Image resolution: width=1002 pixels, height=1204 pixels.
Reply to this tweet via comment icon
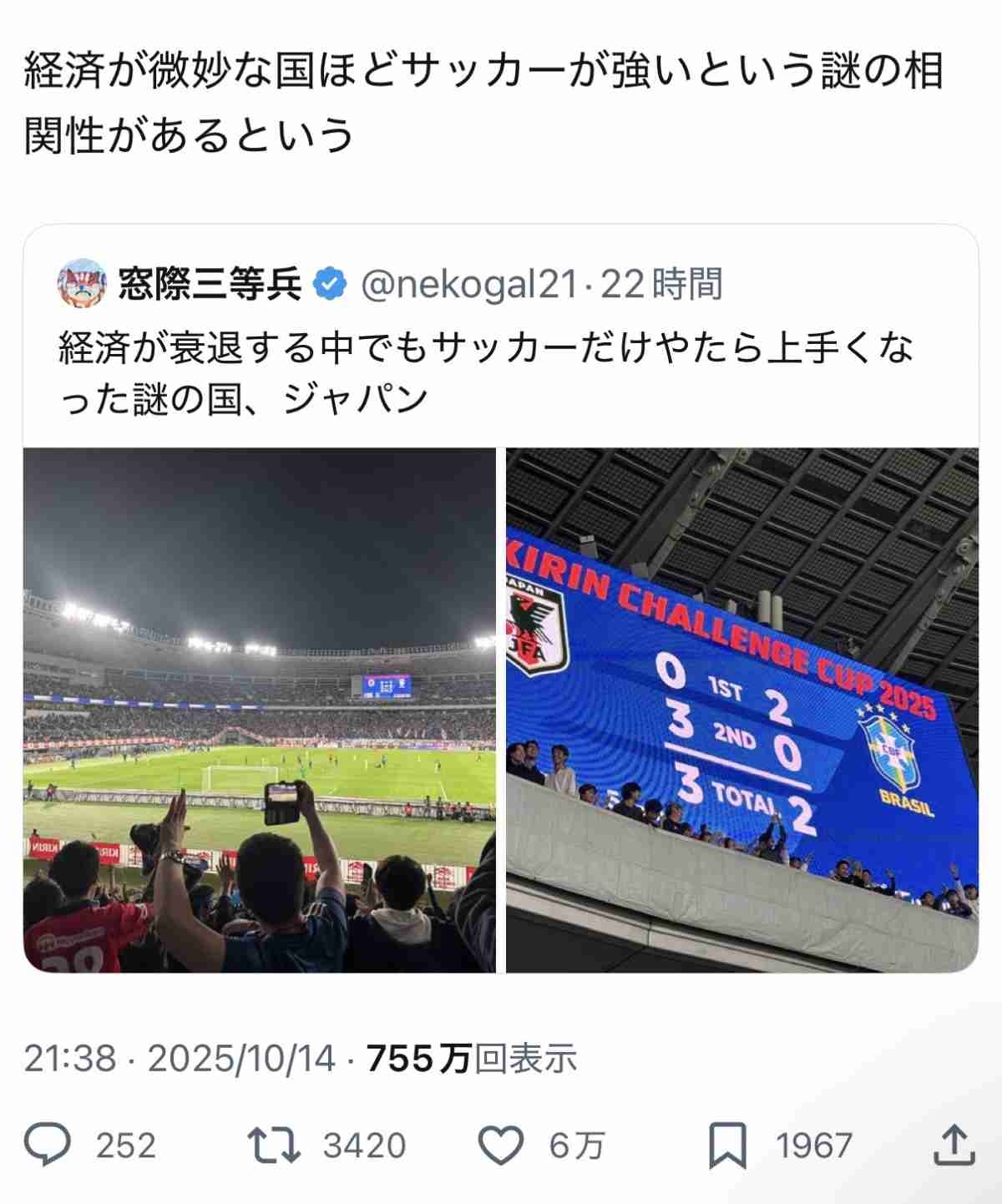coord(48,1145)
